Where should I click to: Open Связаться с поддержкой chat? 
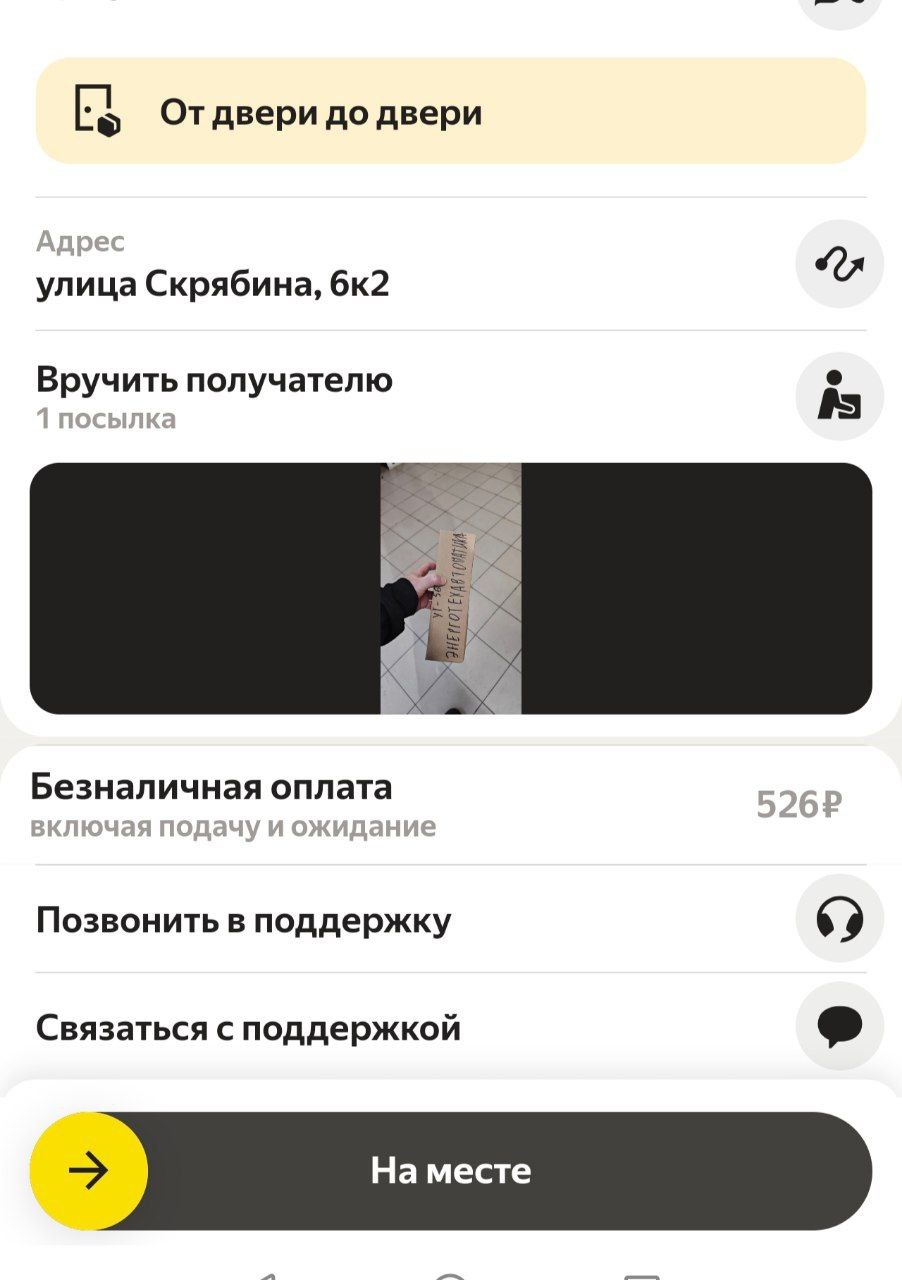point(839,1026)
